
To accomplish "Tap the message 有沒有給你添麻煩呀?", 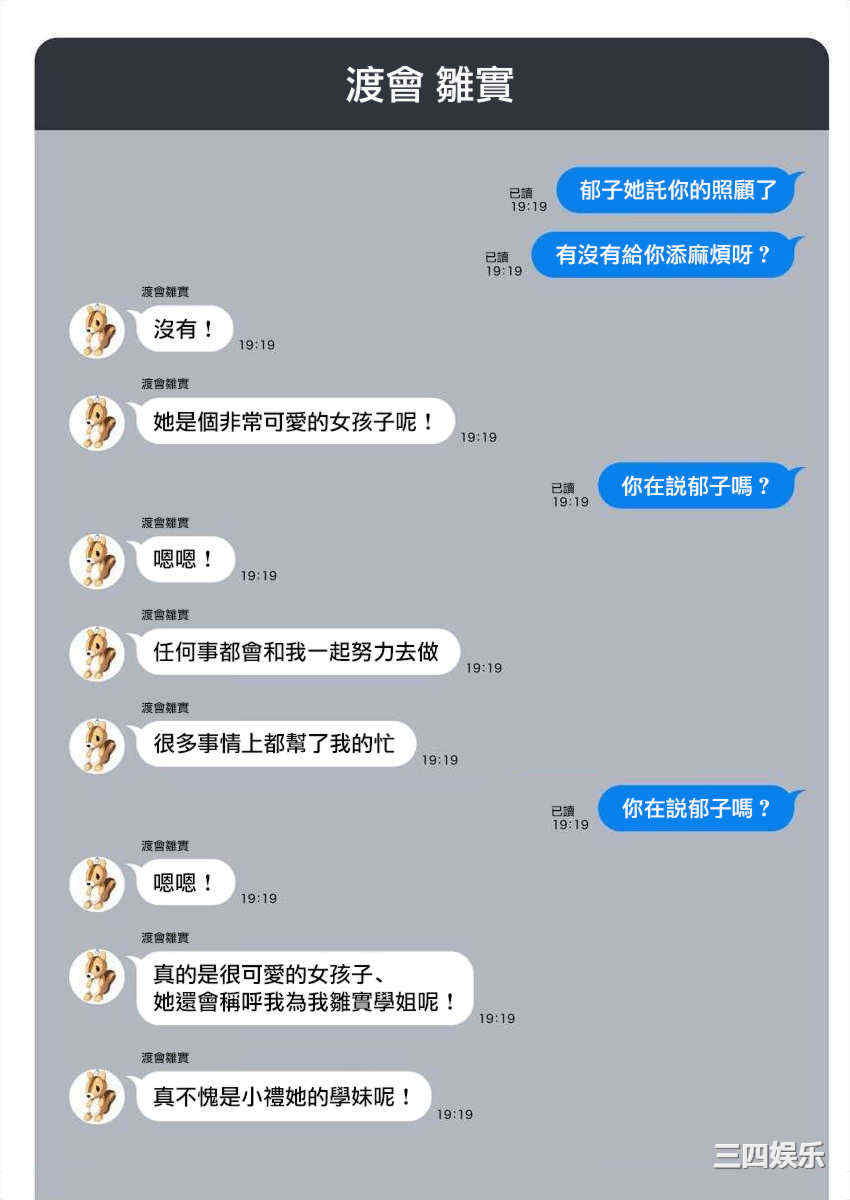I will 662,255.
